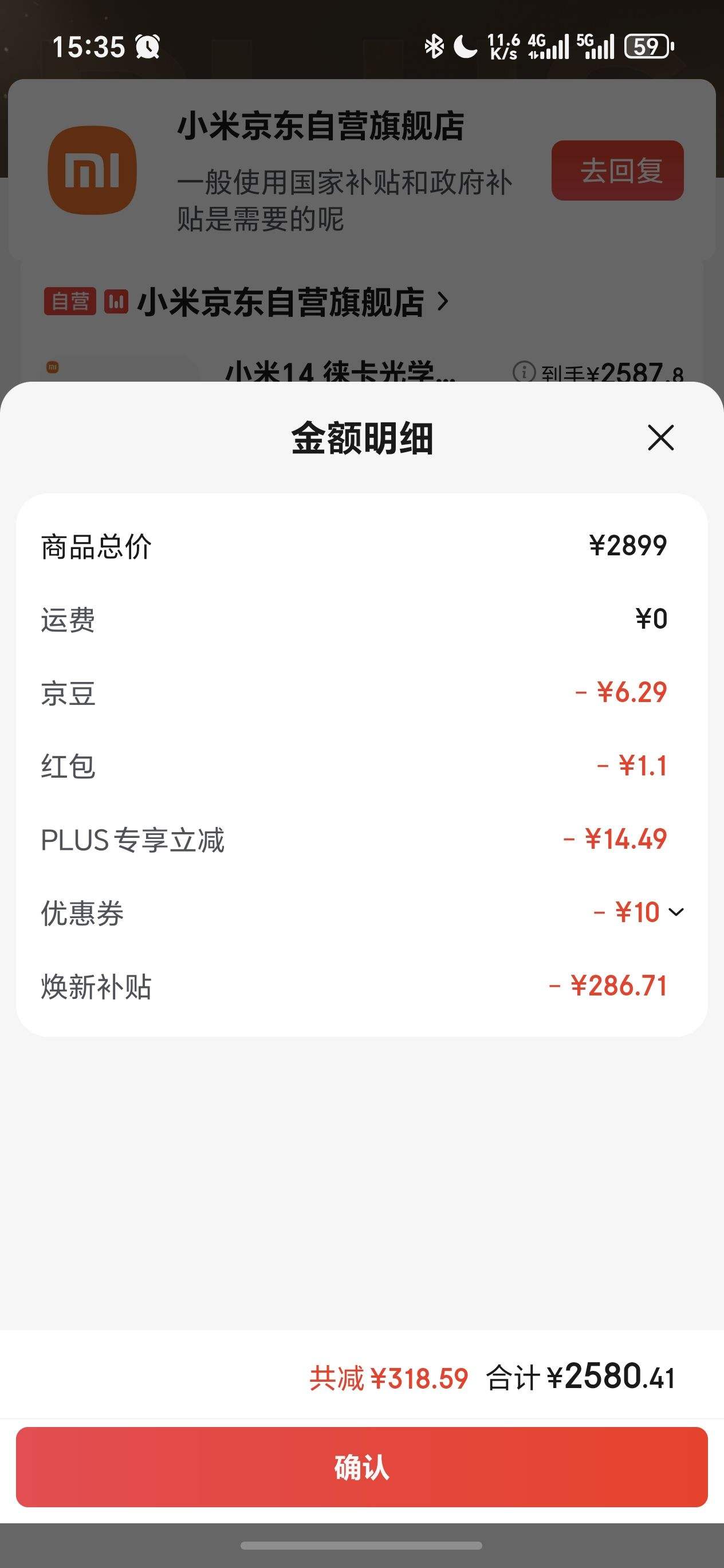This screenshot has width=724, height=1568.
Task: Confirm with the 确认 button
Action: (x=362, y=1467)
